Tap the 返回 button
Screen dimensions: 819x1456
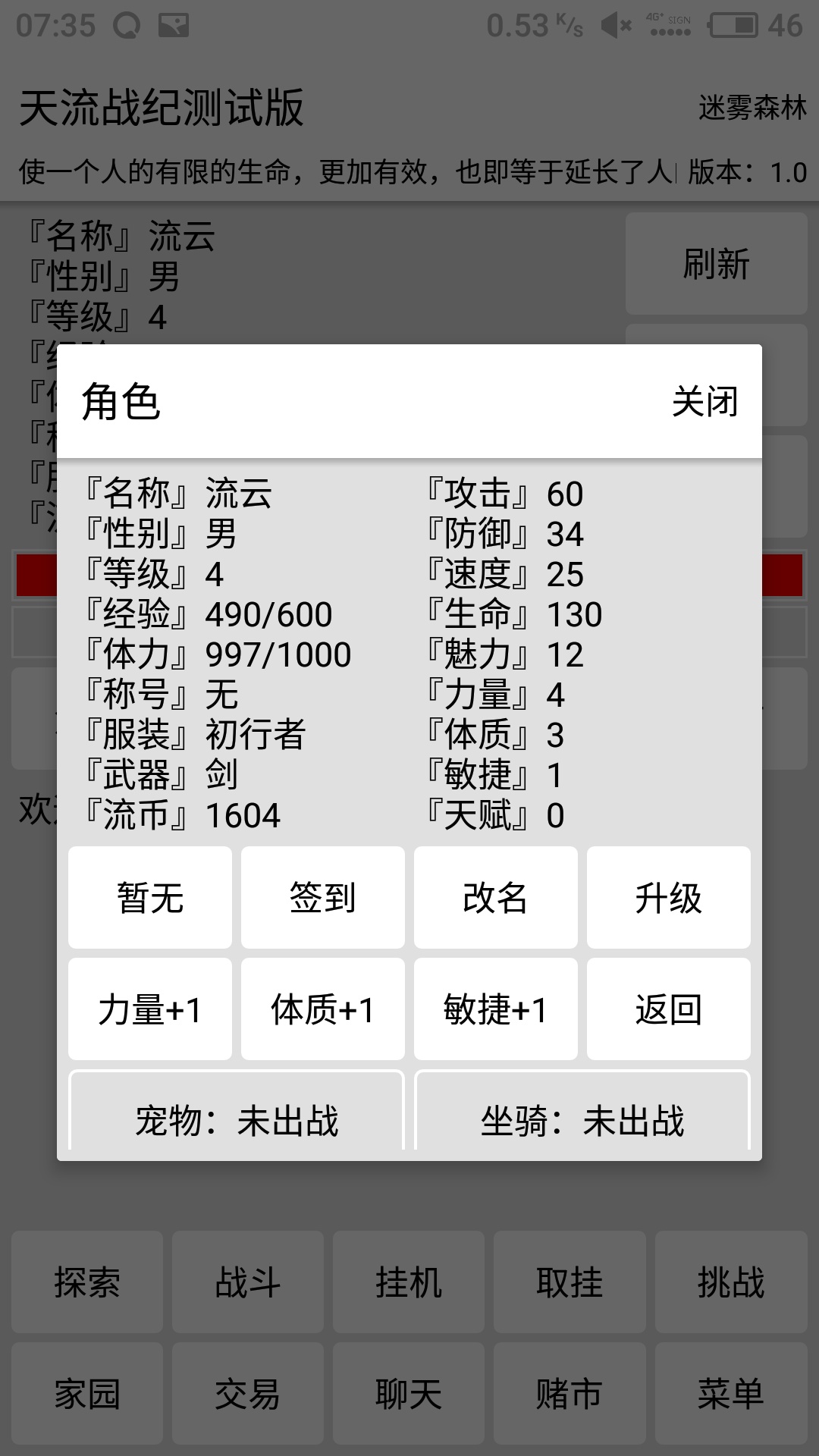tap(669, 1009)
